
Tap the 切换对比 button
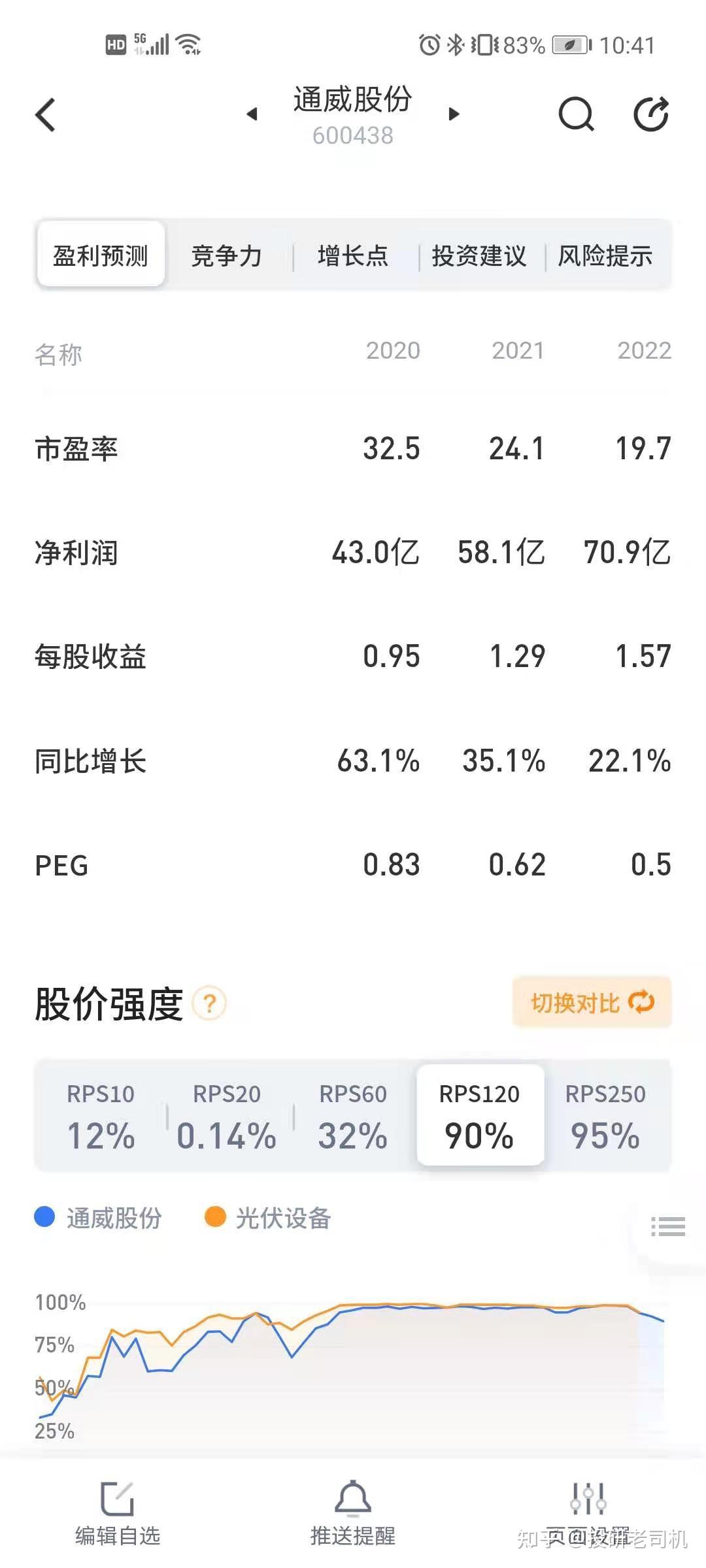tap(592, 1002)
